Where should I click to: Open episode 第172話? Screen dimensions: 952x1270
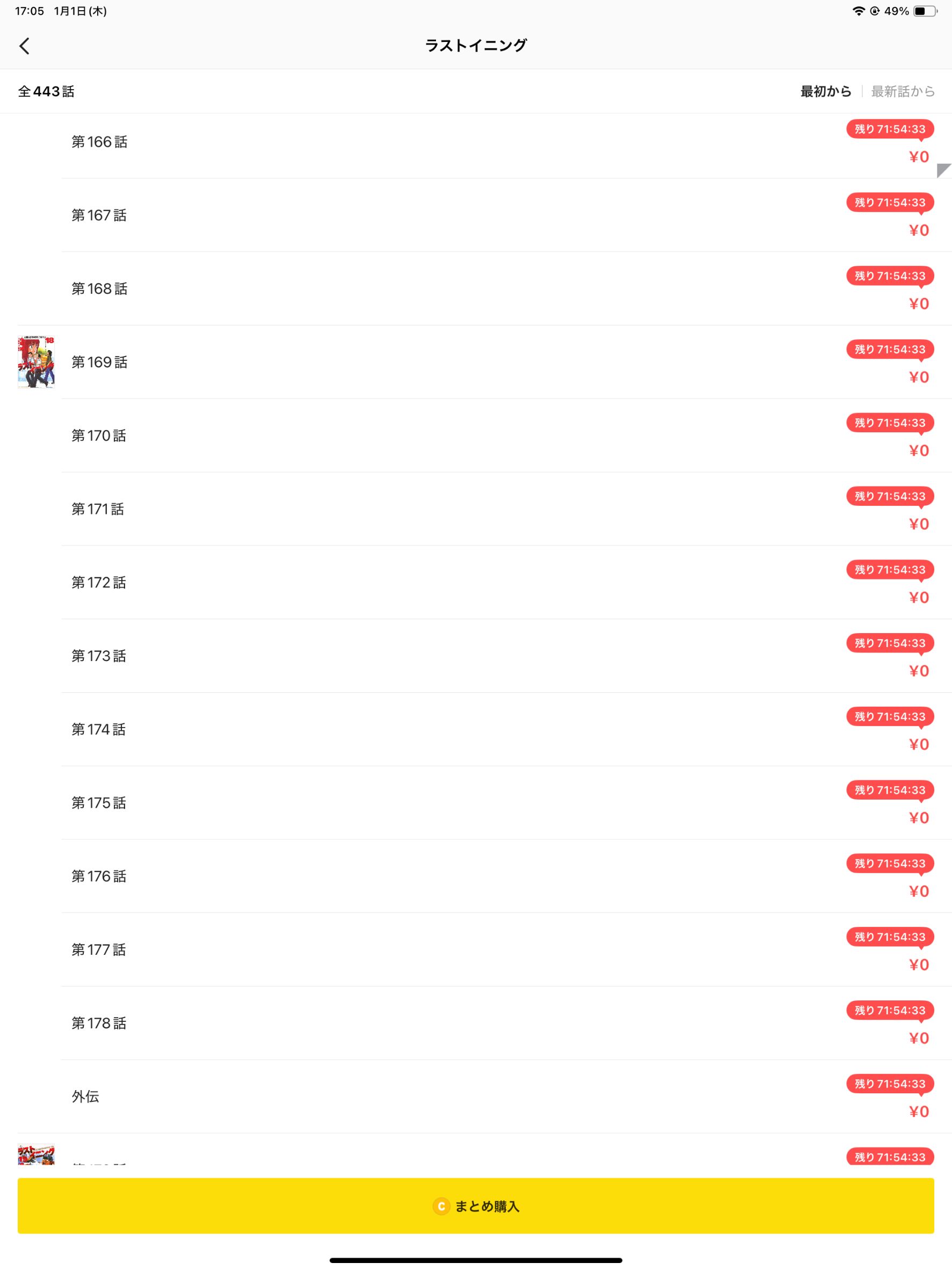(99, 583)
